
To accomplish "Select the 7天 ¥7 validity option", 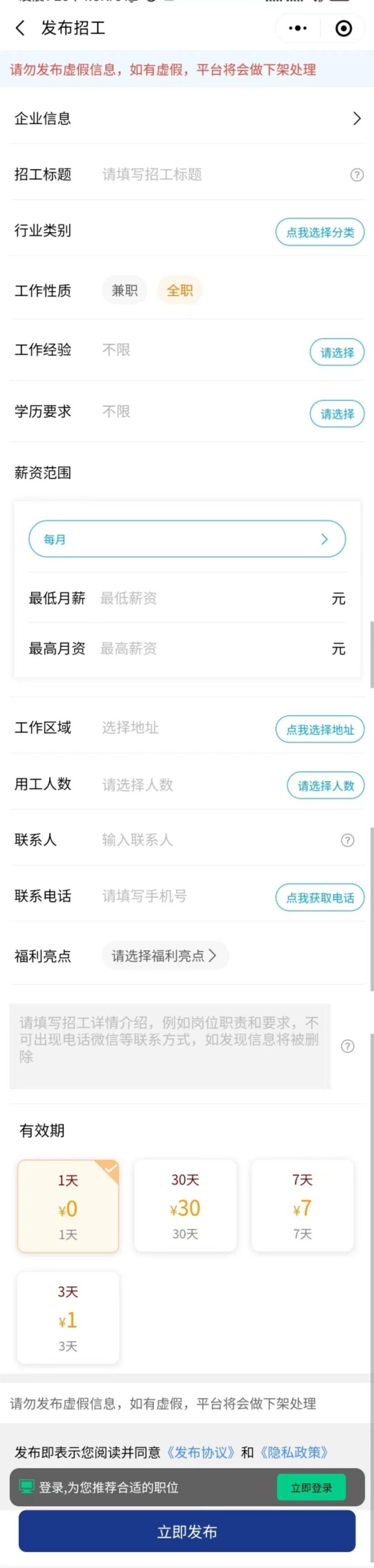I will click(x=302, y=1205).
